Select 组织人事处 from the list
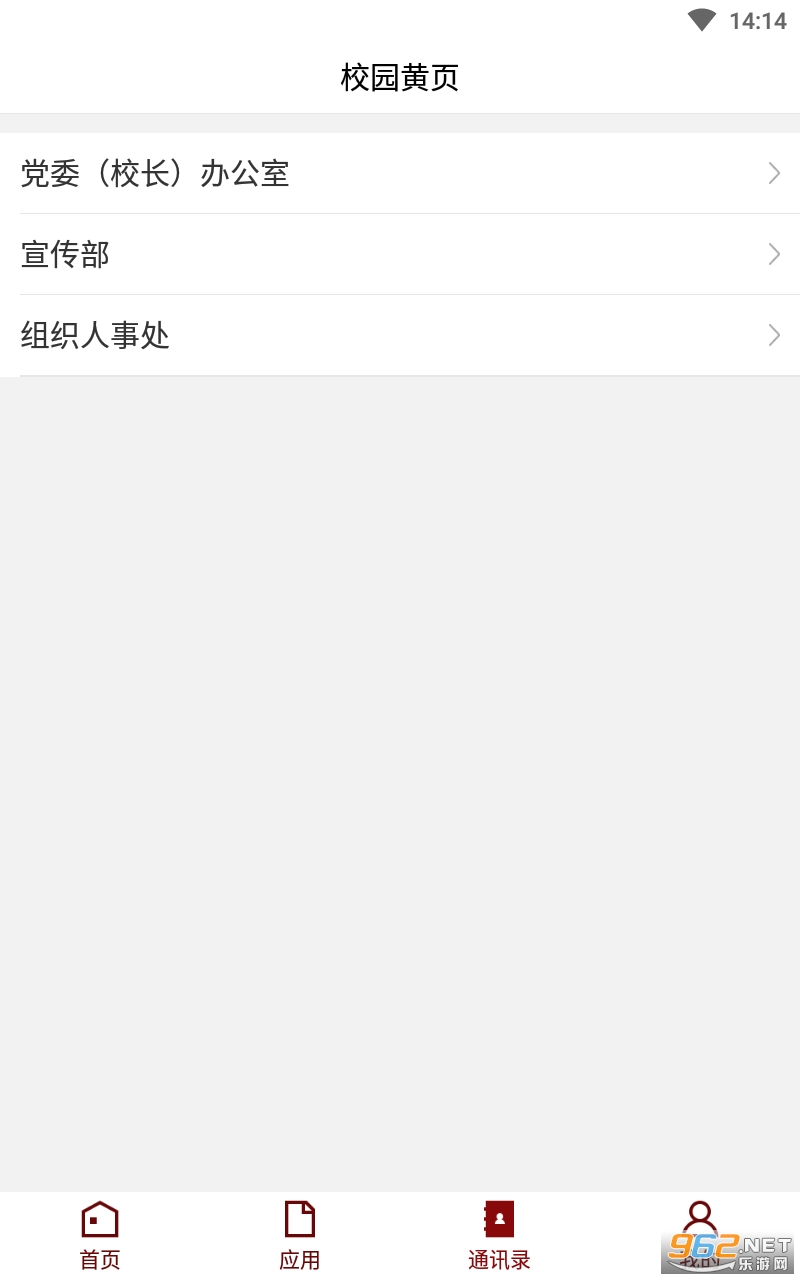 tap(400, 336)
